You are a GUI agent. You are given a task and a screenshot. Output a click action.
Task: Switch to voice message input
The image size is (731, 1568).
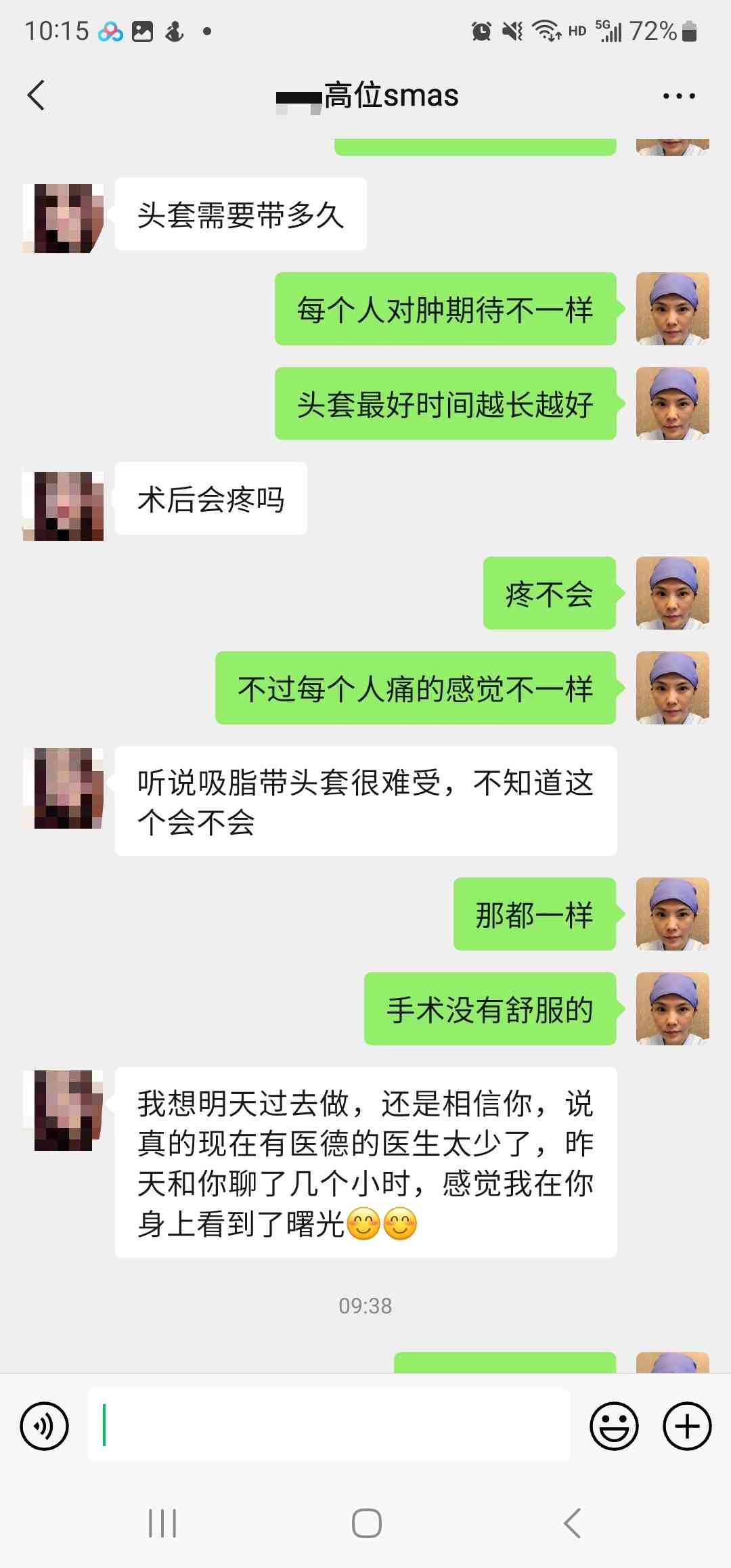45,1426
